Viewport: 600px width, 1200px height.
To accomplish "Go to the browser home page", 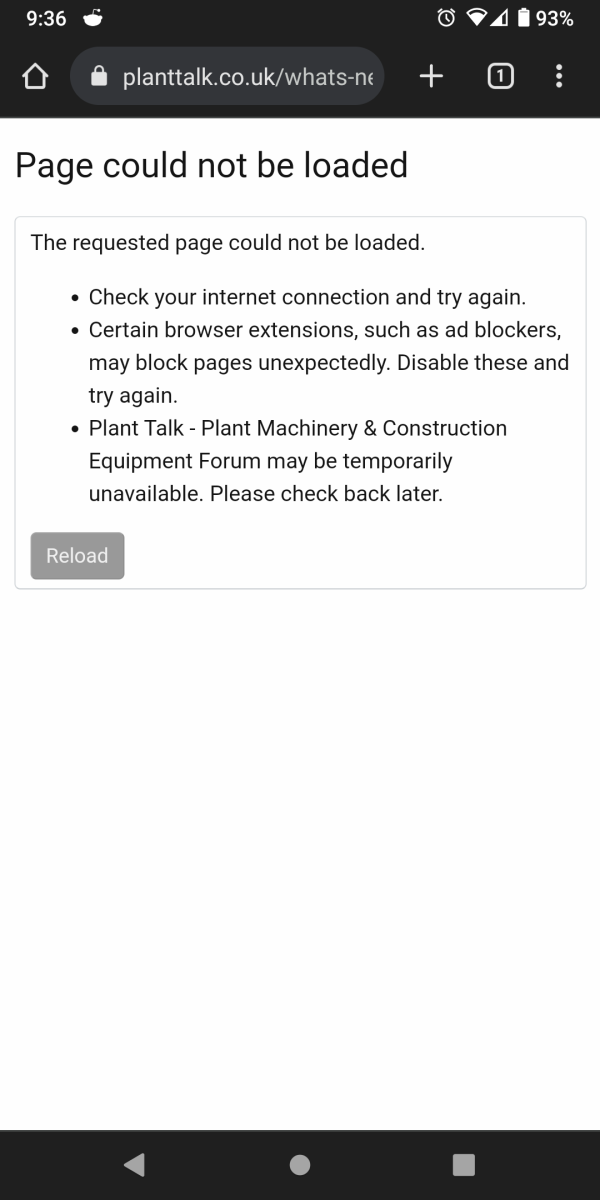I will tap(35, 77).
